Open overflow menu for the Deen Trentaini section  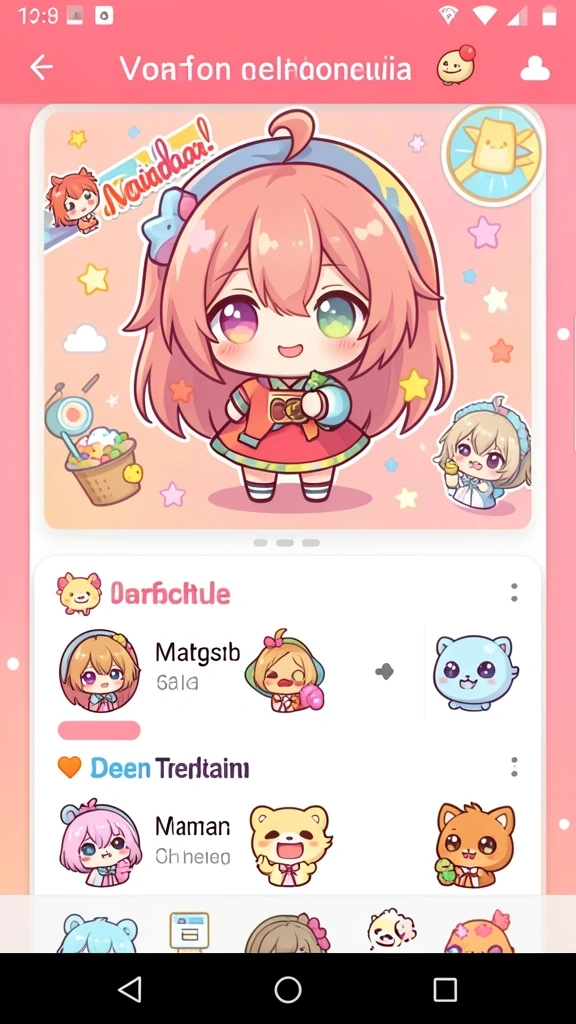pyautogui.click(x=514, y=767)
